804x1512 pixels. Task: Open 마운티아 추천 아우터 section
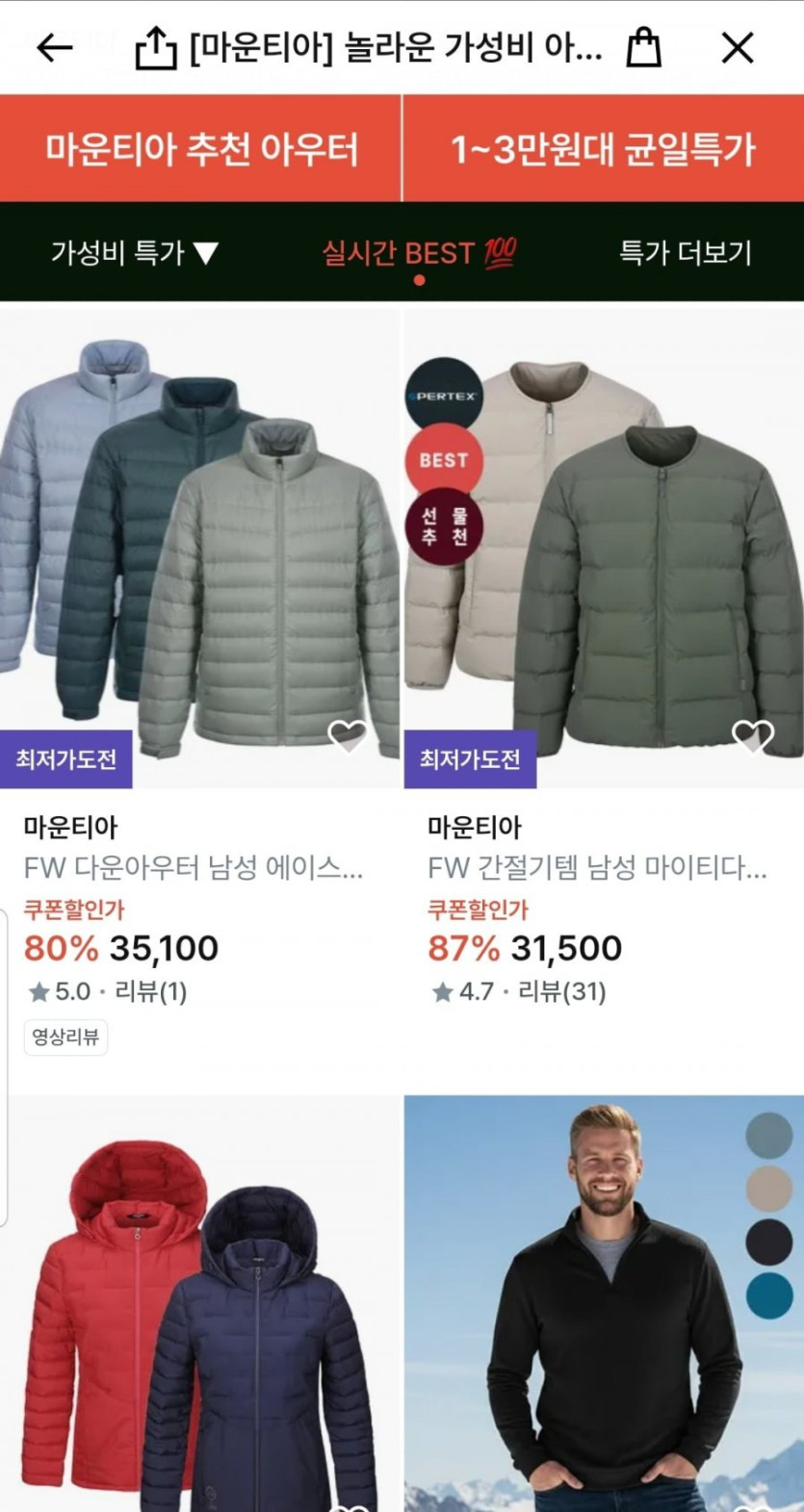point(200,149)
